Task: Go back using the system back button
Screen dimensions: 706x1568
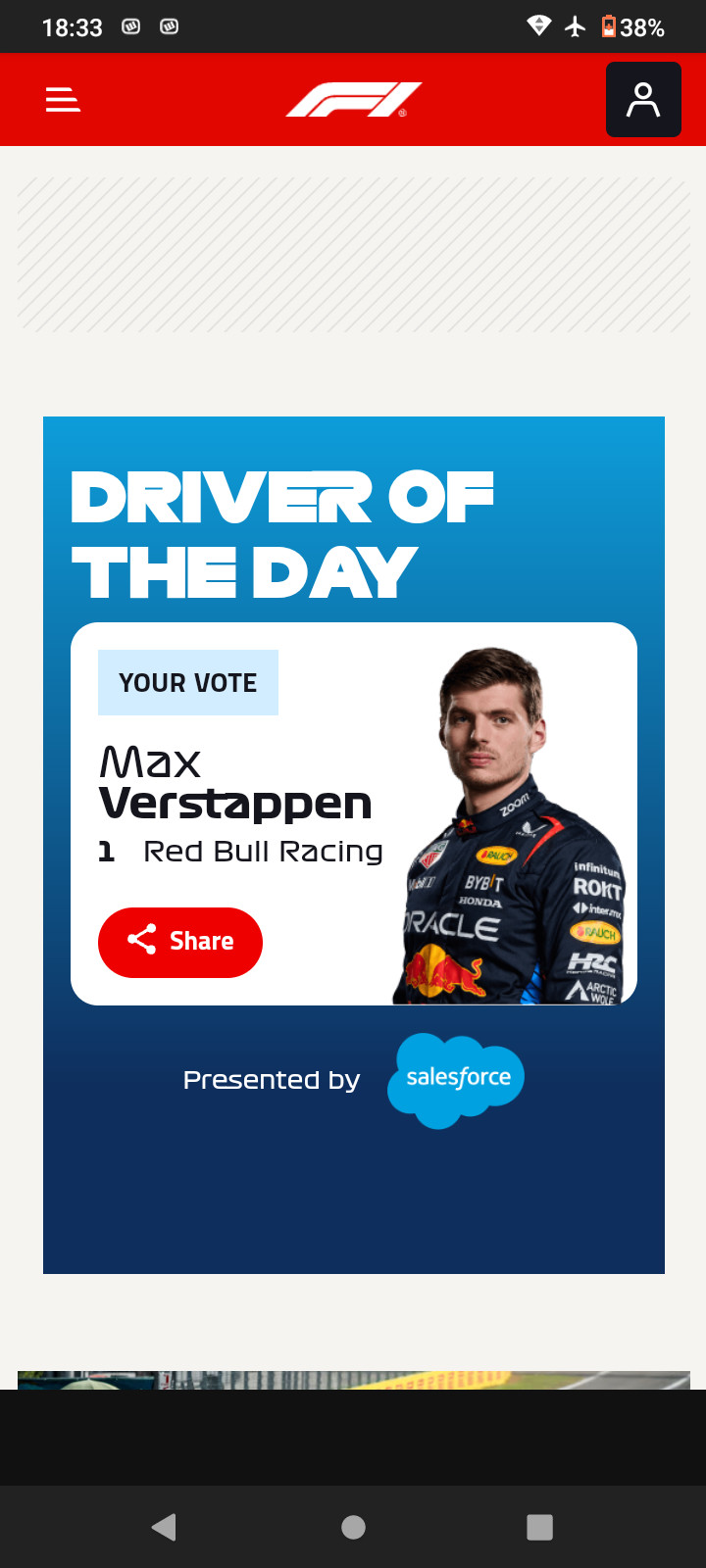Action: pyautogui.click(x=164, y=1527)
